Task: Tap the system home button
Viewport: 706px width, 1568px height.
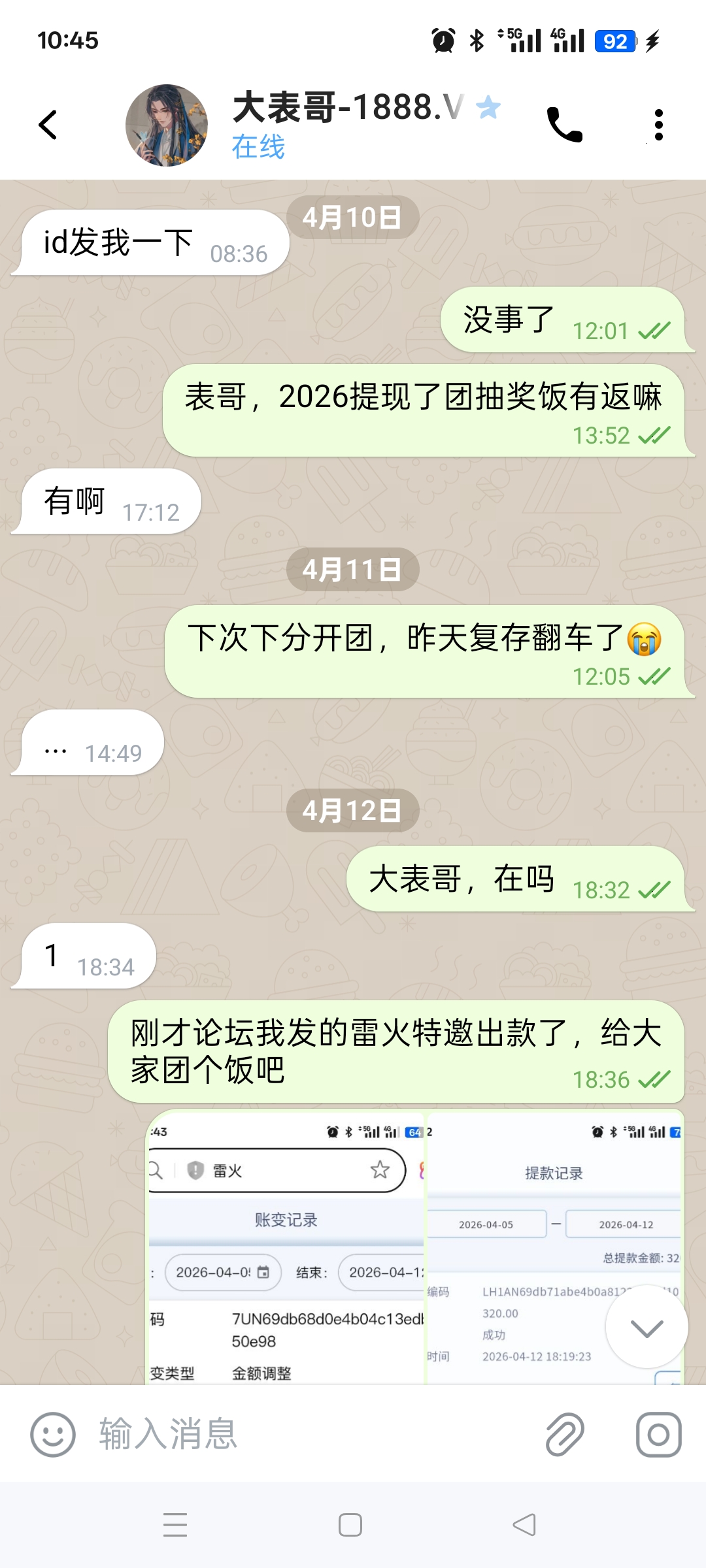Action: coord(350,1525)
